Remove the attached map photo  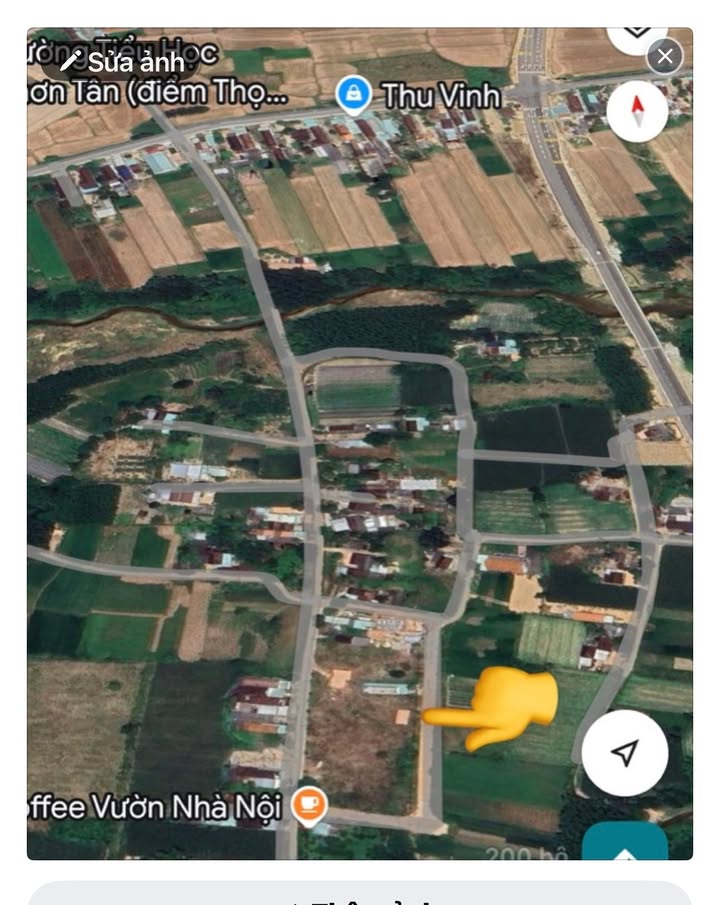pyautogui.click(x=665, y=56)
